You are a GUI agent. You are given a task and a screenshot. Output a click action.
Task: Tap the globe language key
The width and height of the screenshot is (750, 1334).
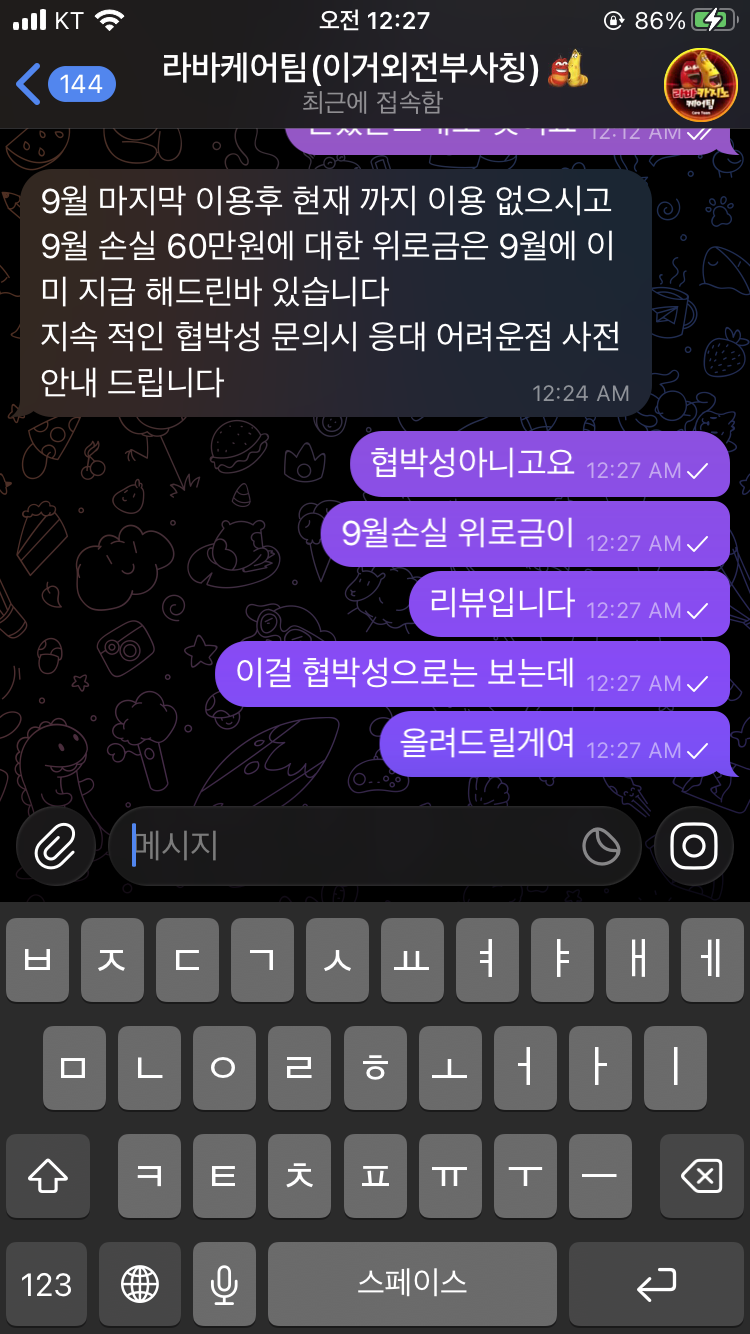pos(140,1284)
